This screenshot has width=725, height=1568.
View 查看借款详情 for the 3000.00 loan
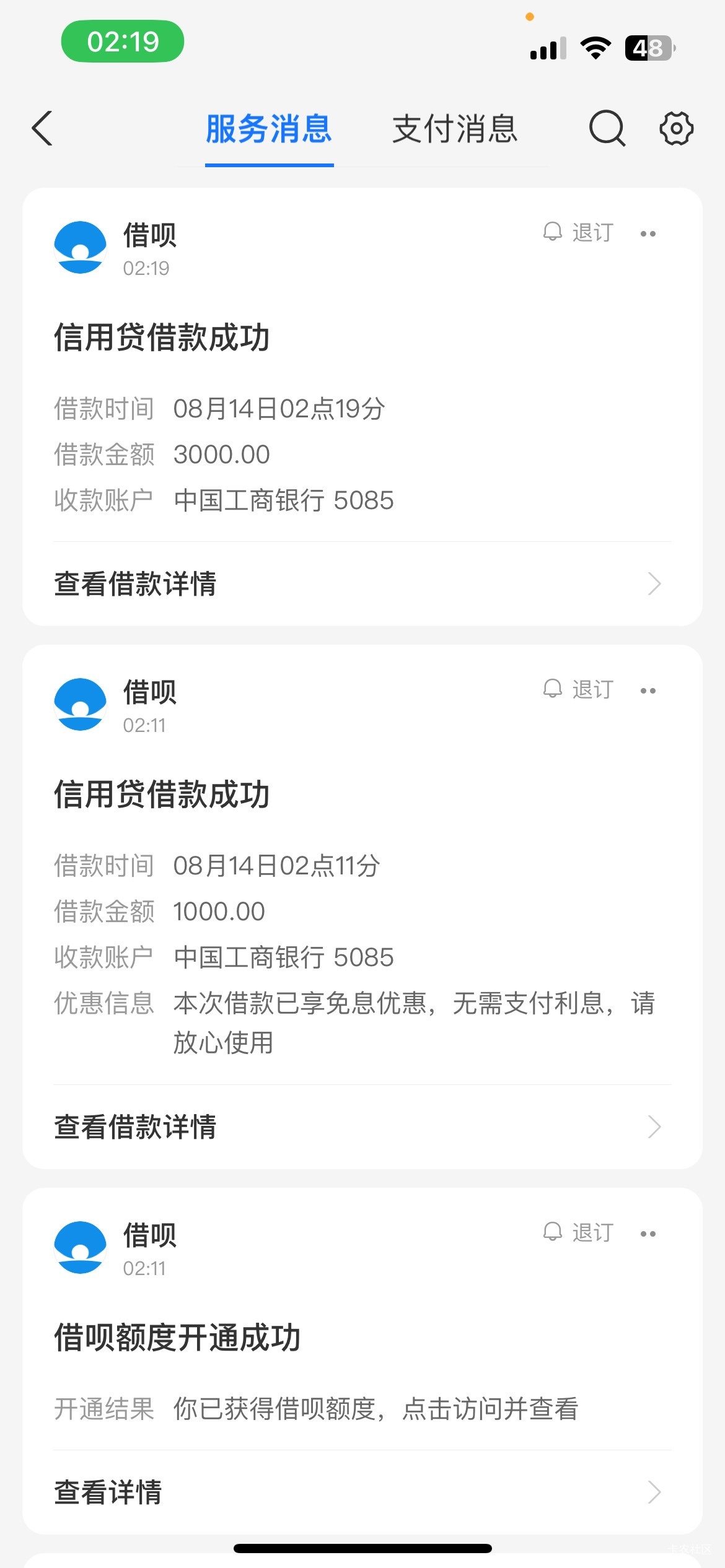click(x=362, y=583)
